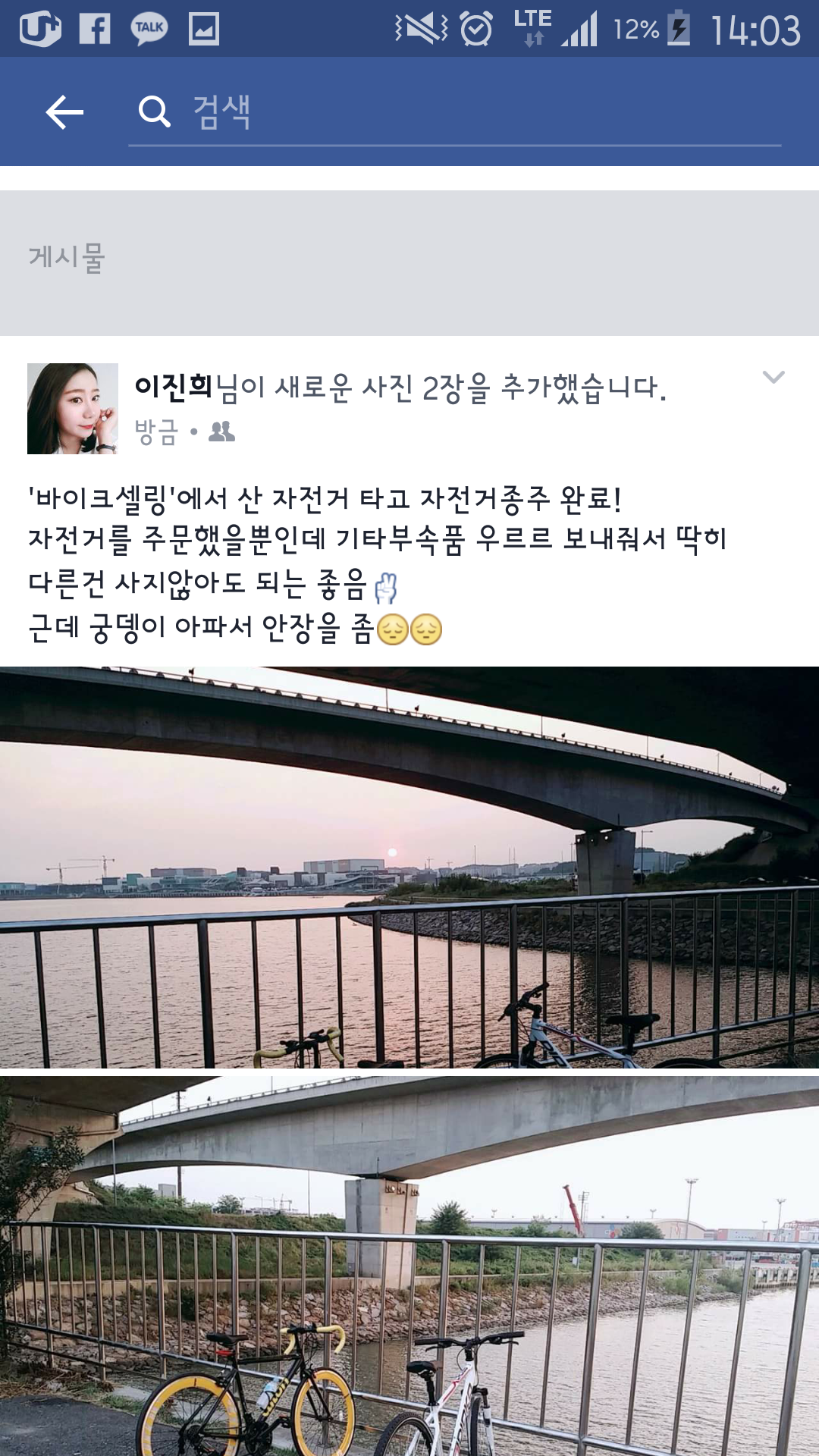Open the daytime bridge bicycles photo
819x1456 pixels.
point(409,1265)
